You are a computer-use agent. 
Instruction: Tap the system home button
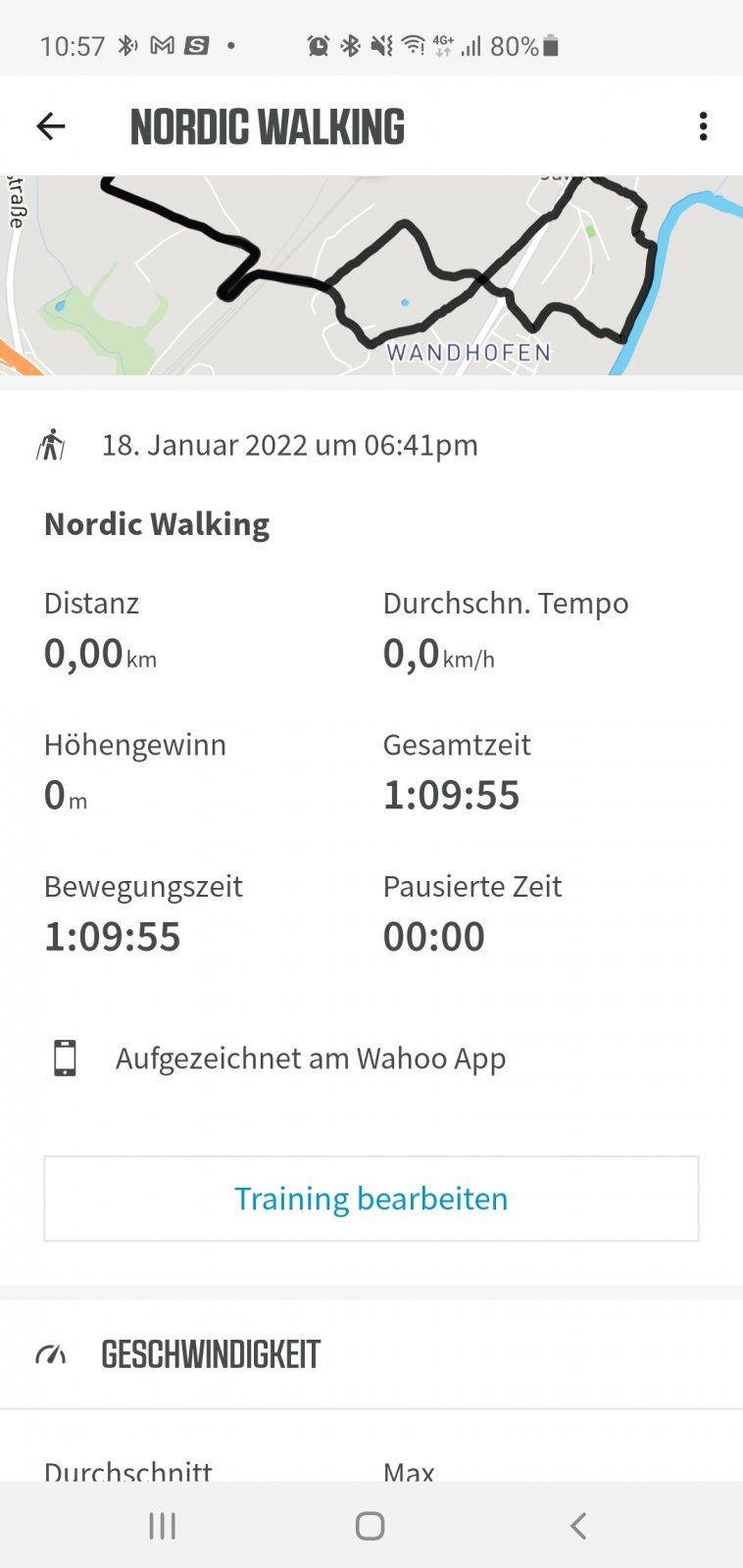pos(370,1525)
